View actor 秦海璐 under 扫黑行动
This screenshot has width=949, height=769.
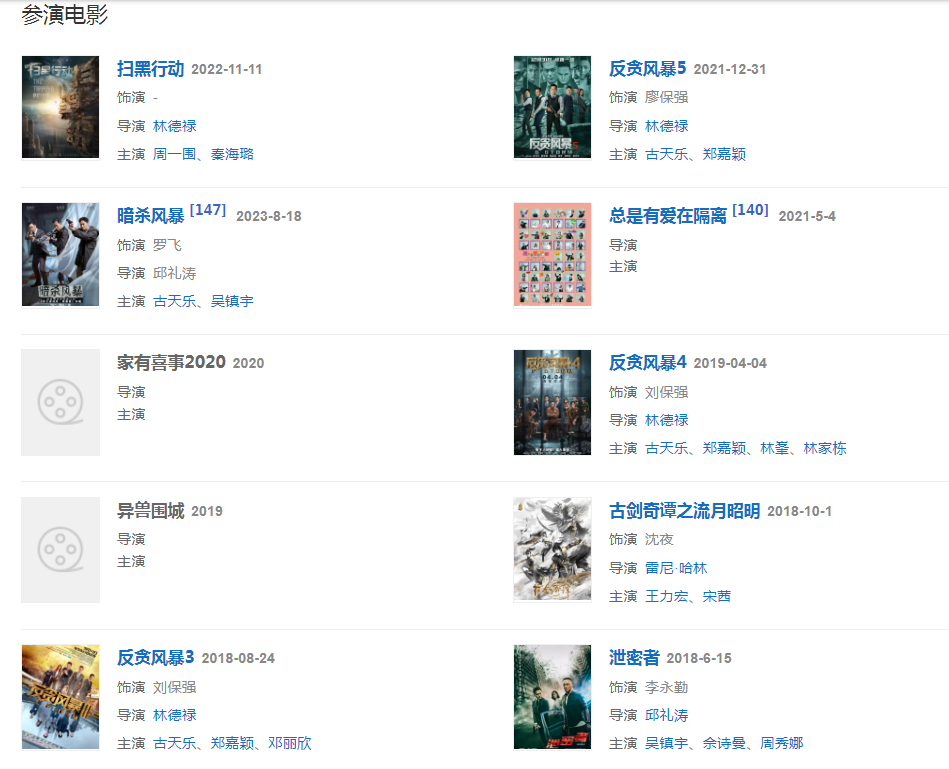tap(232, 154)
